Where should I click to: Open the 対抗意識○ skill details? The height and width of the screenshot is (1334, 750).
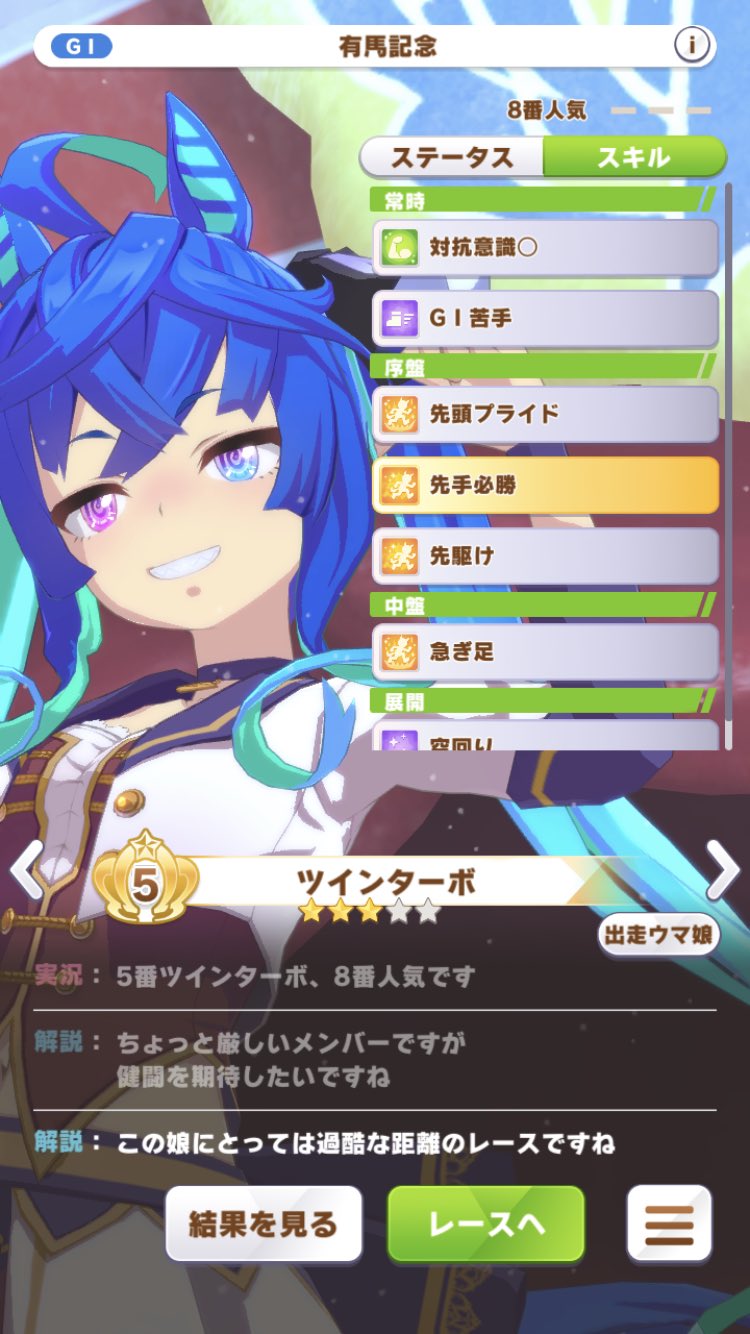point(545,247)
